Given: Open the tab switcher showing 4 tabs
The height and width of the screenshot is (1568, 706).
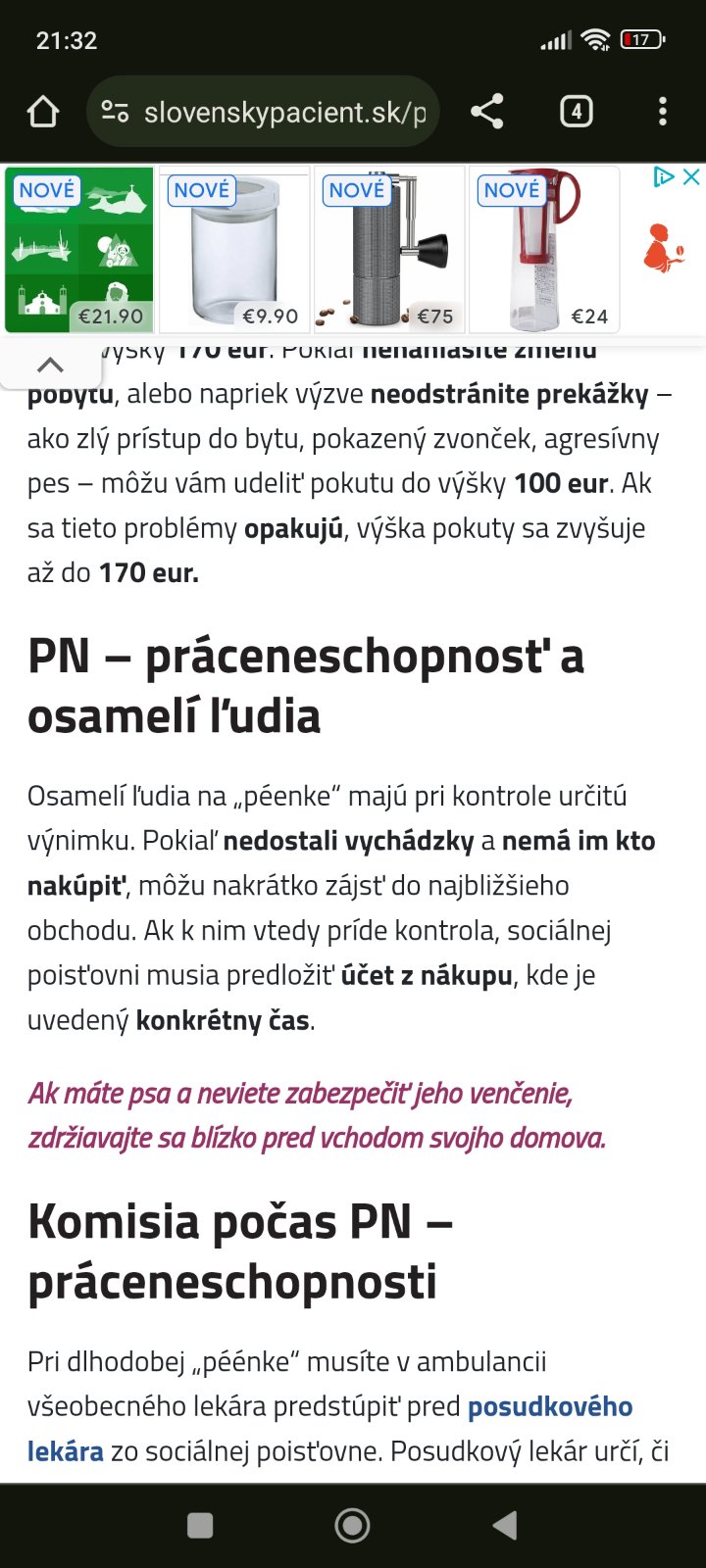Looking at the screenshot, I should click(576, 112).
